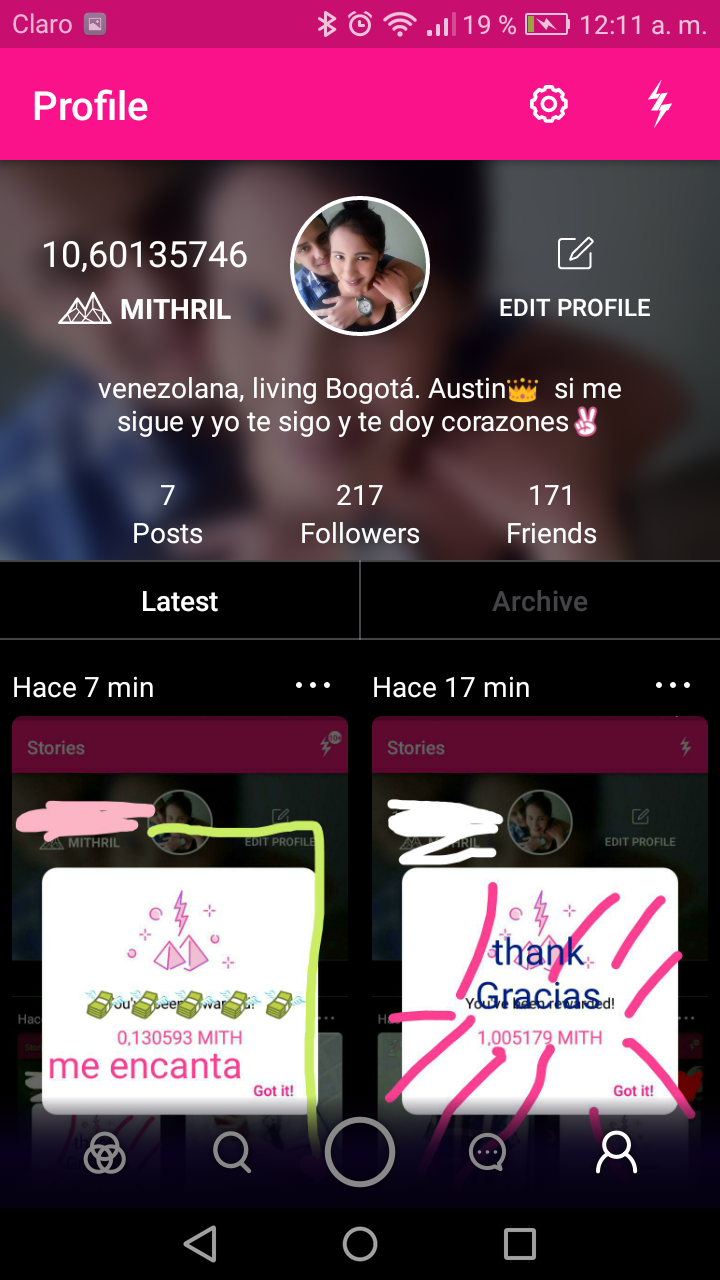
Task: Go to the home screen
Action: 360,1244
